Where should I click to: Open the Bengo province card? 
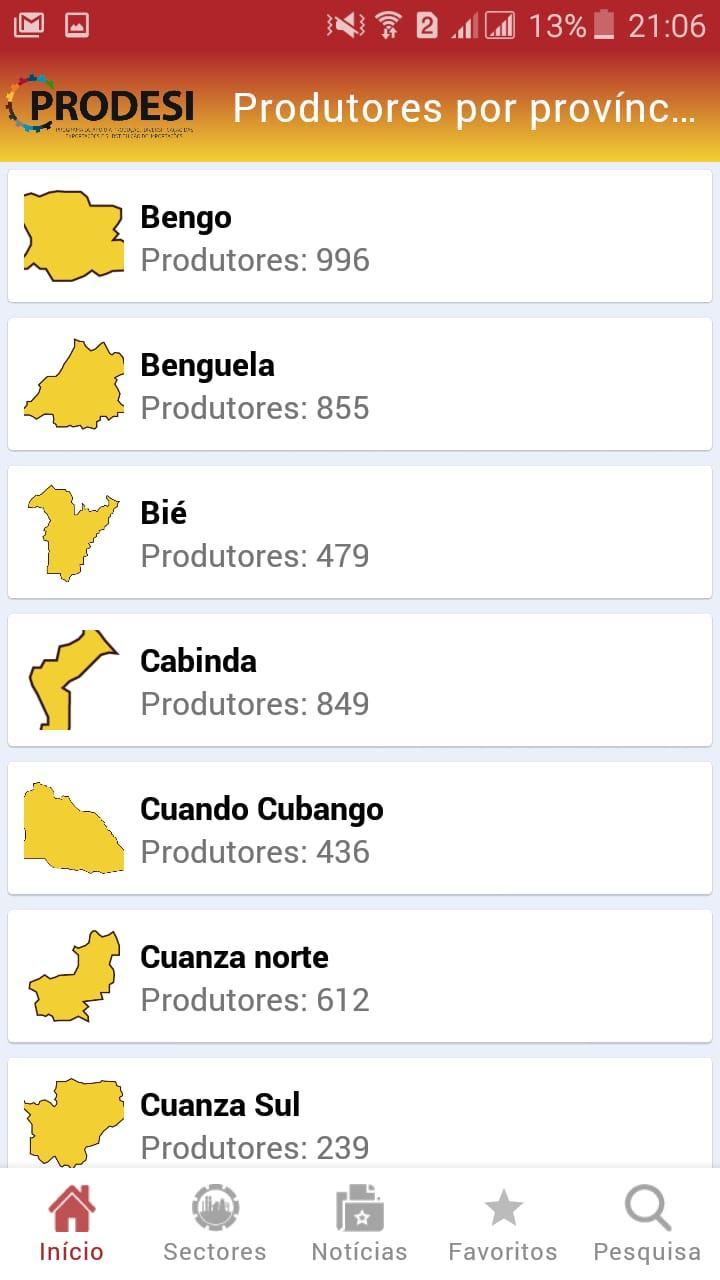click(x=360, y=236)
